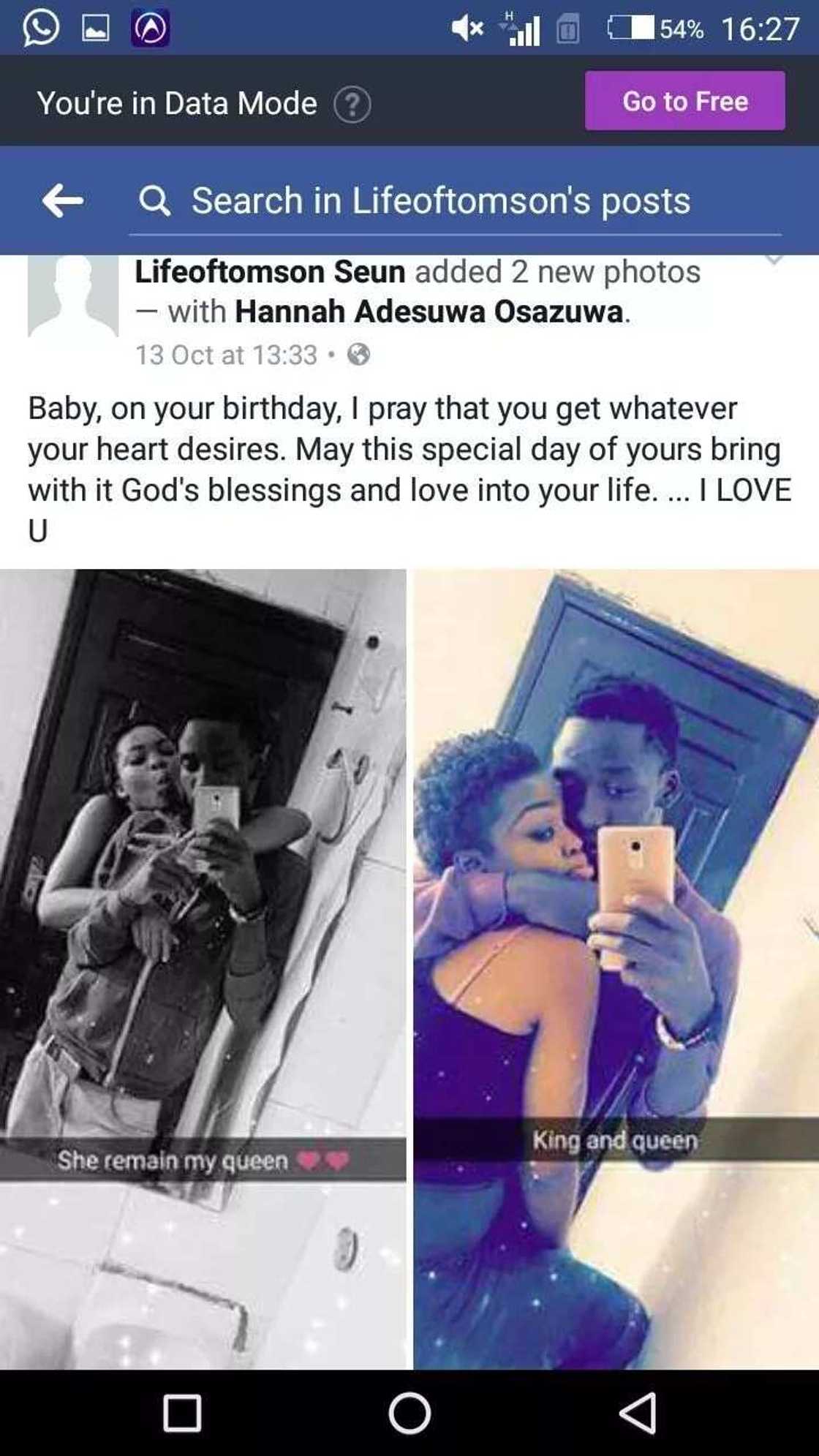819x1456 pixels.
Task: Open the post options chevron
Action: pyautogui.click(x=774, y=262)
